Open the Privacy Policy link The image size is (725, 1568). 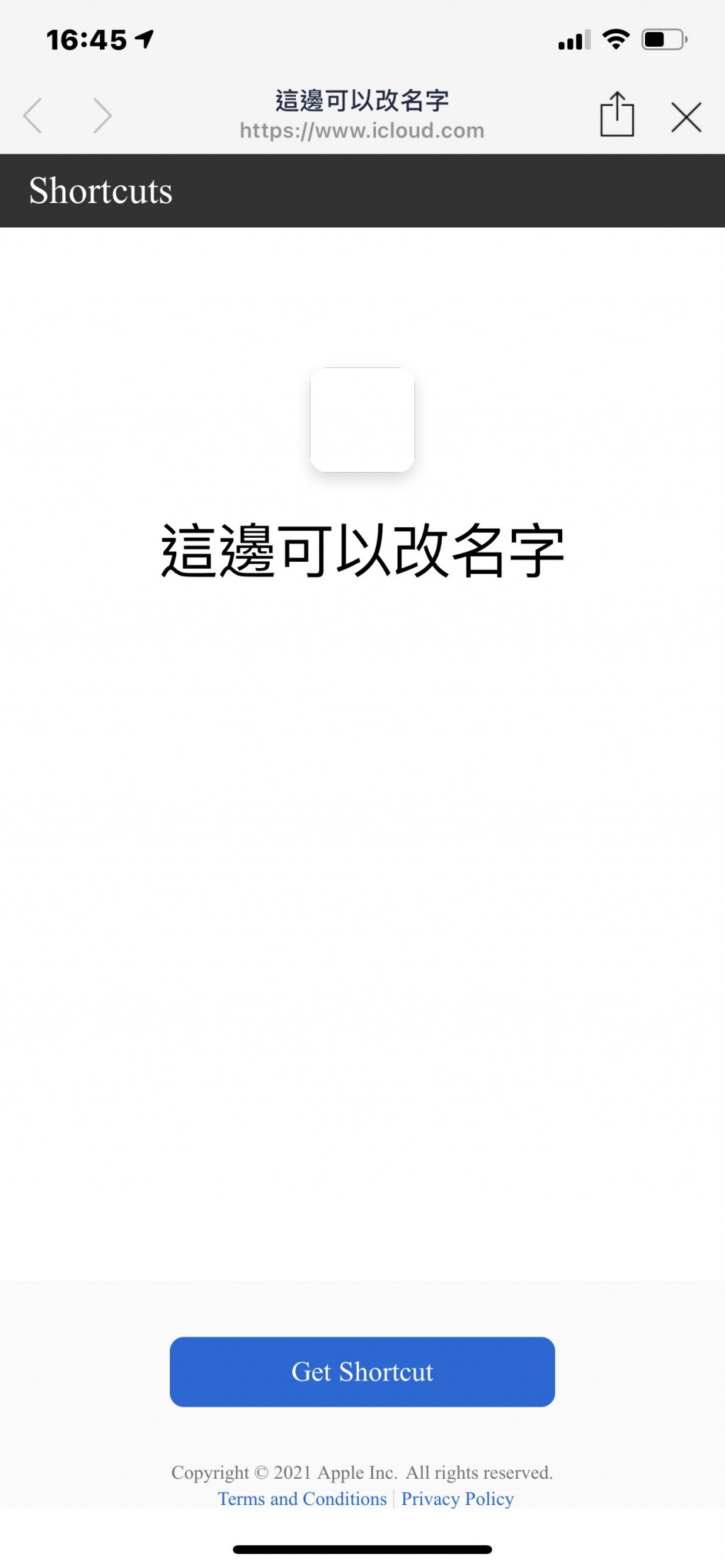(x=457, y=1499)
